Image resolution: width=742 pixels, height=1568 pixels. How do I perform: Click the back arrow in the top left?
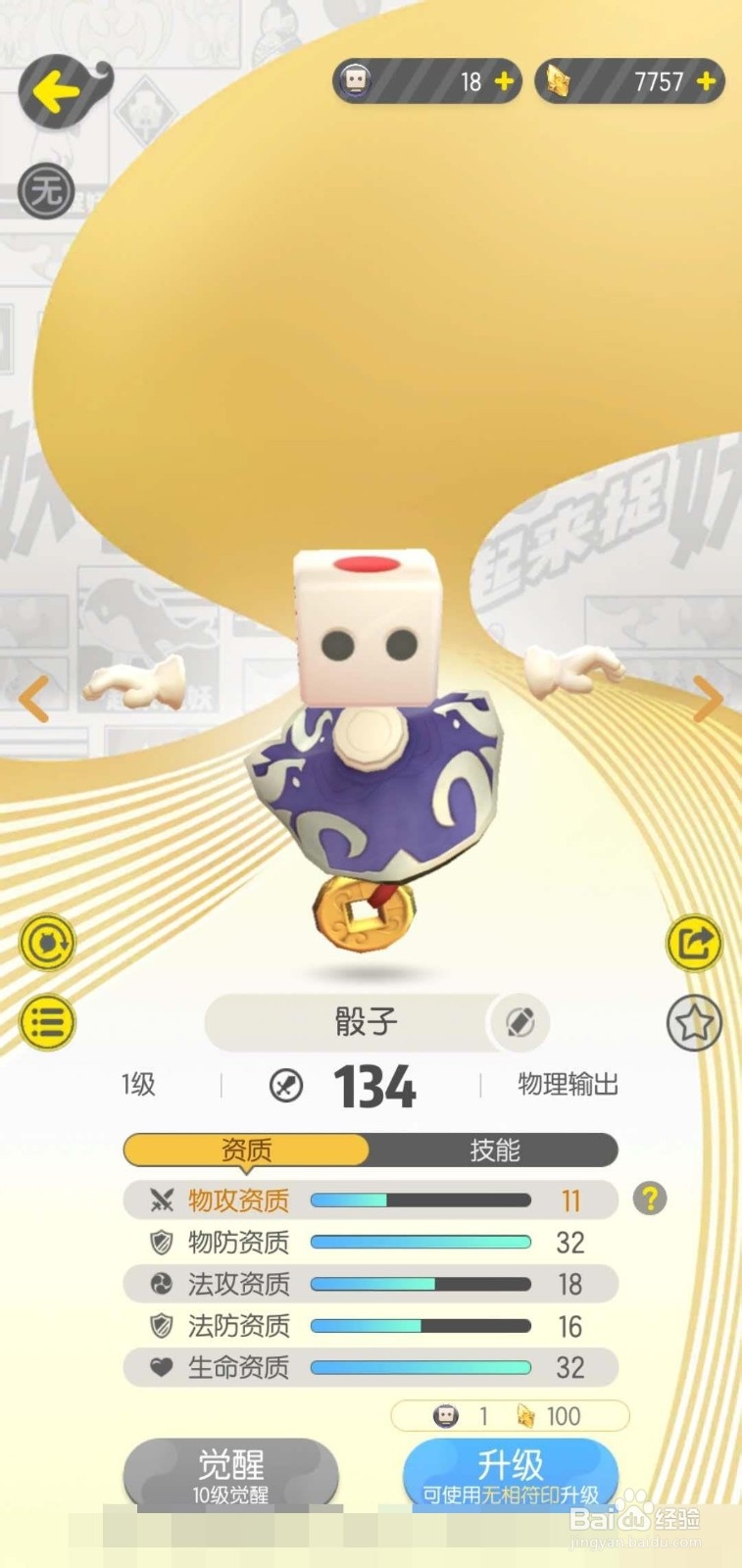57,86
